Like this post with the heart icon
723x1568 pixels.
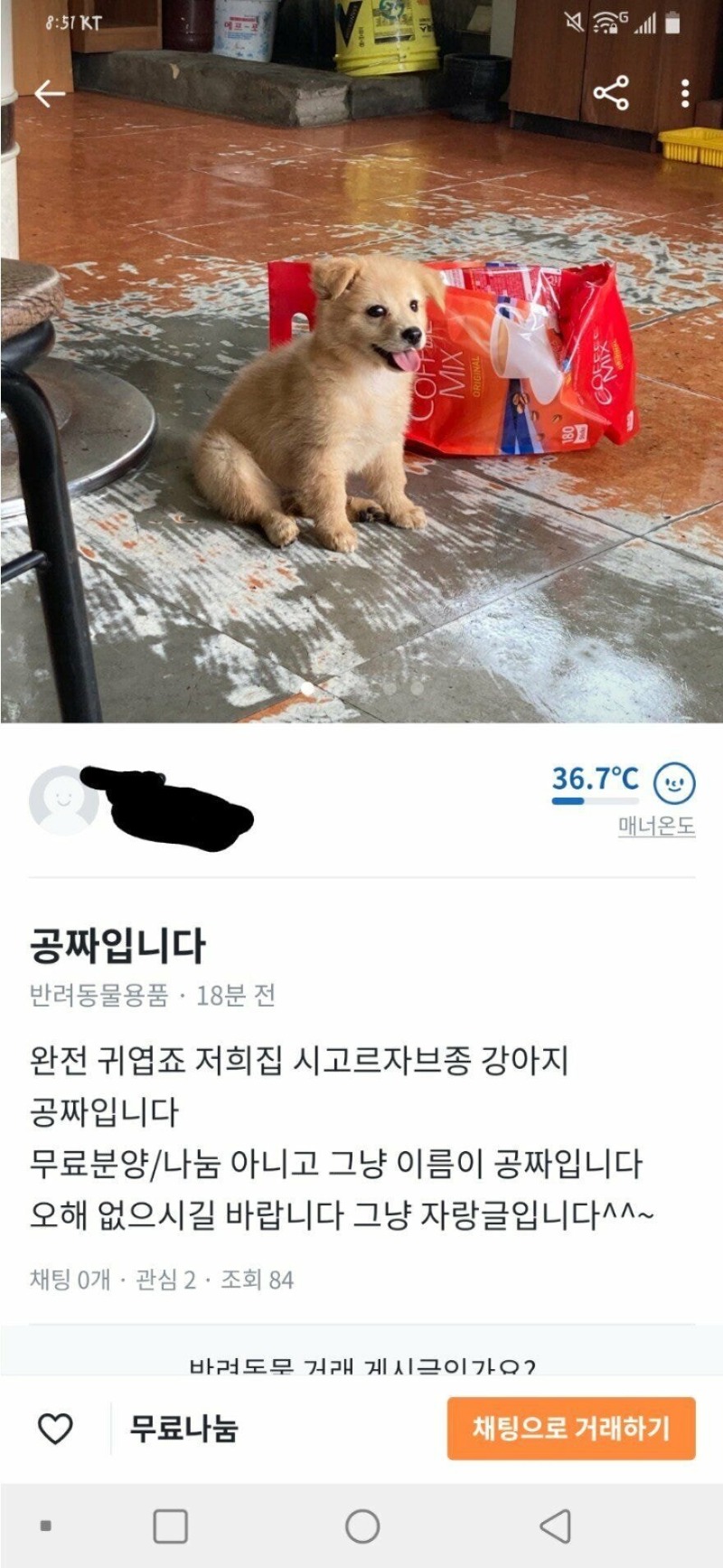(x=55, y=1429)
